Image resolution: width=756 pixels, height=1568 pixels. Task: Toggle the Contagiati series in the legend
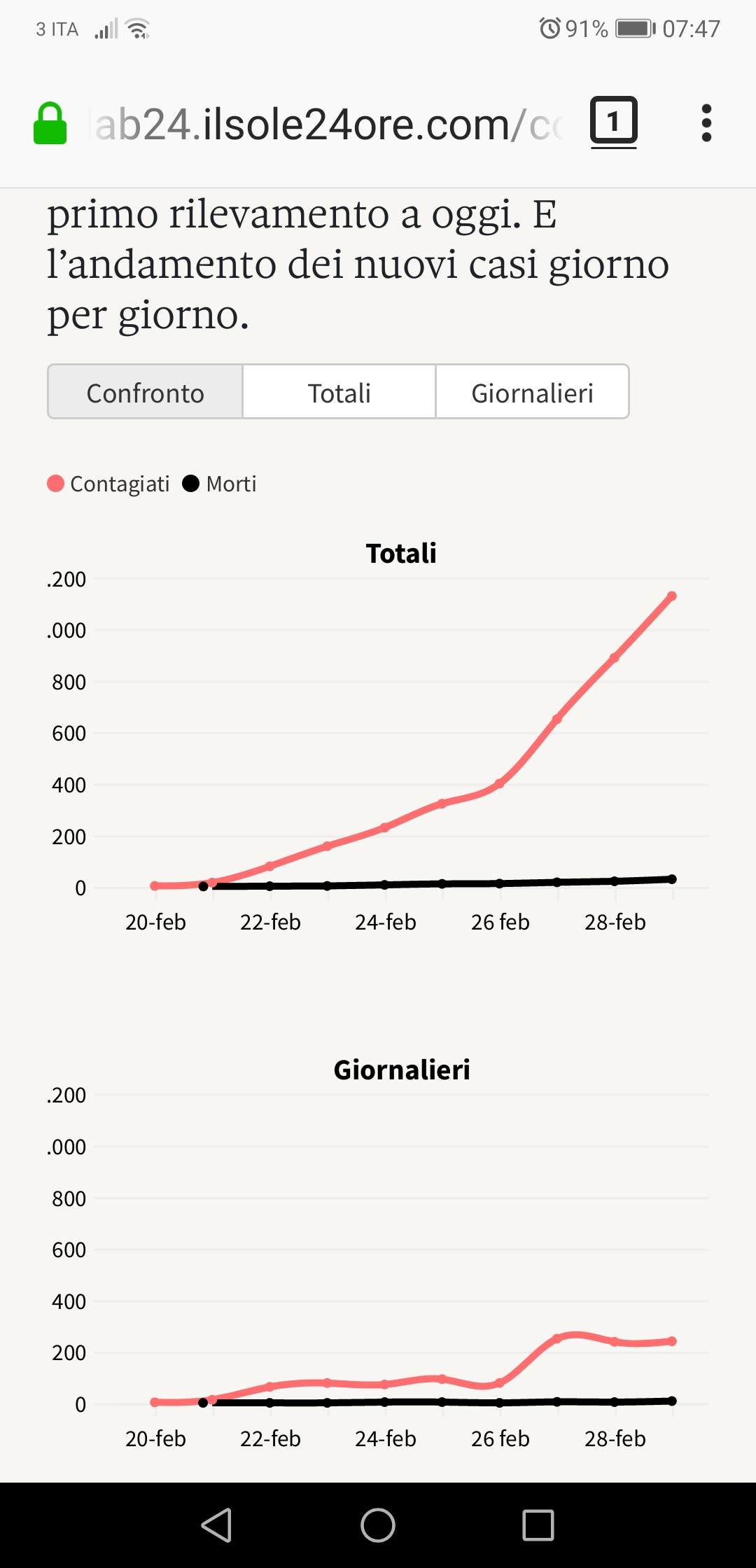pos(109,484)
